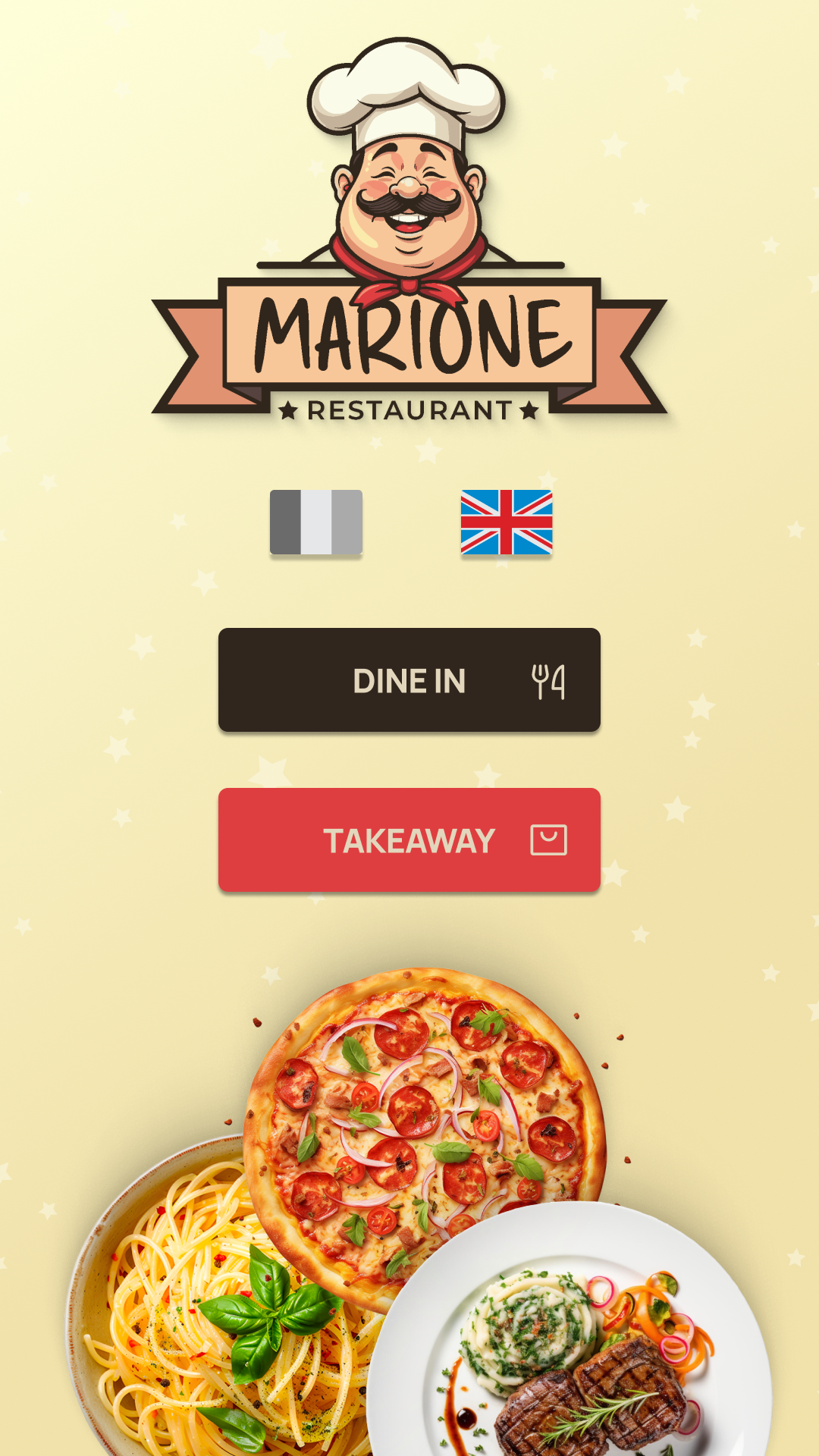Switch language to English with UK flag
The image size is (819, 1456).
506,522
